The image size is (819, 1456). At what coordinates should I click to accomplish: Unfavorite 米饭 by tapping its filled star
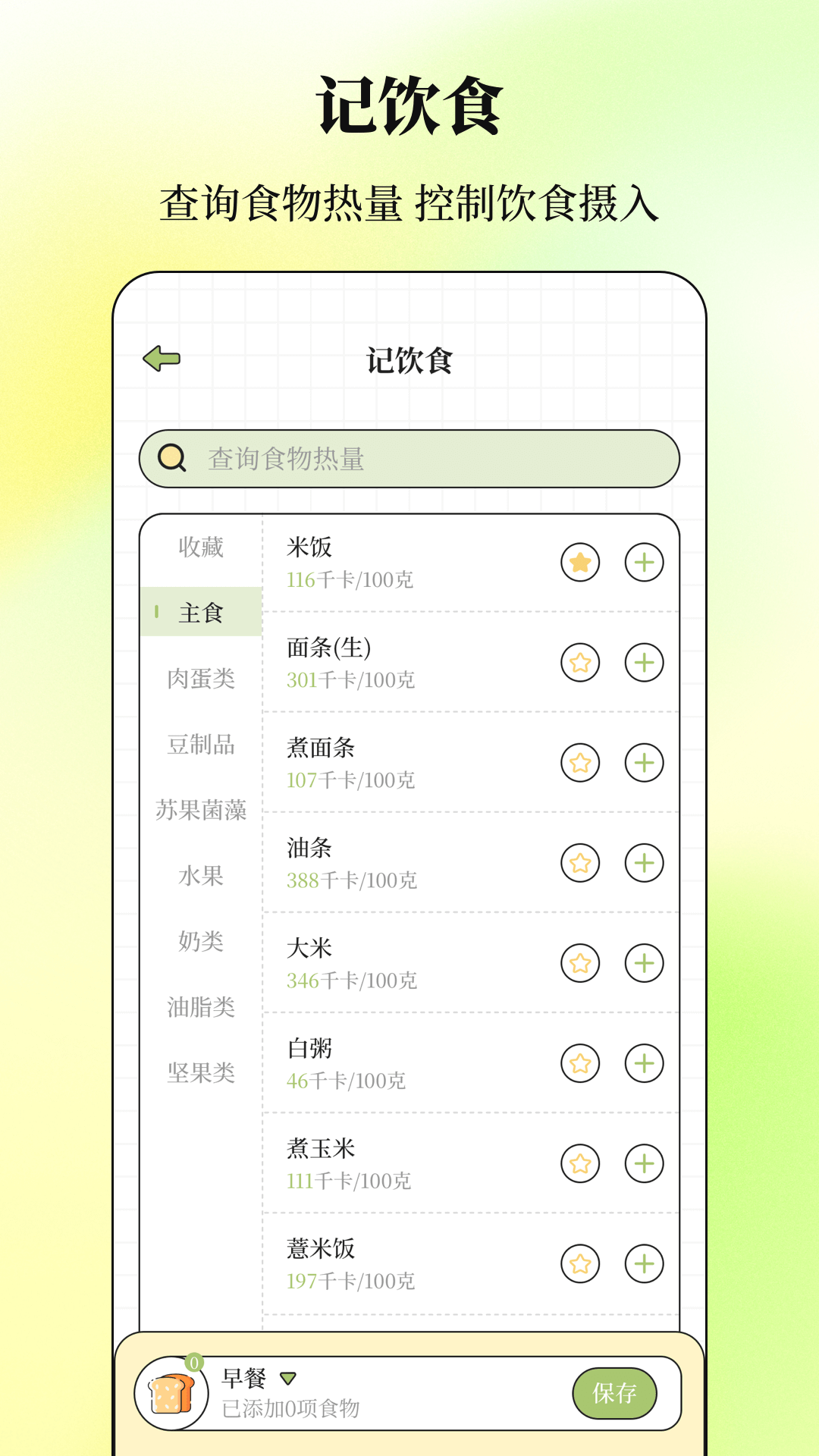pyautogui.click(x=580, y=562)
